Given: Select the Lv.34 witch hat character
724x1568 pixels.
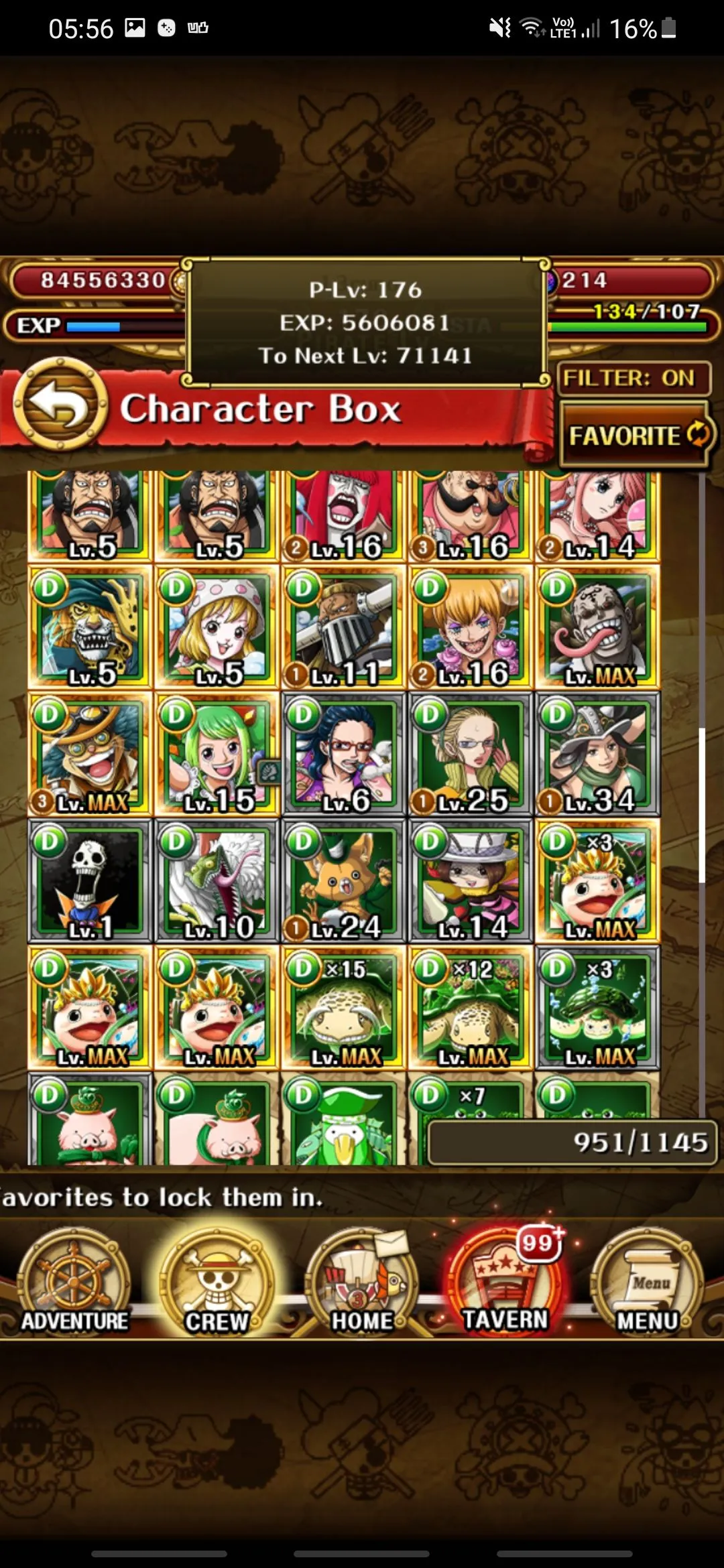Looking at the screenshot, I should click(x=598, y=754).
